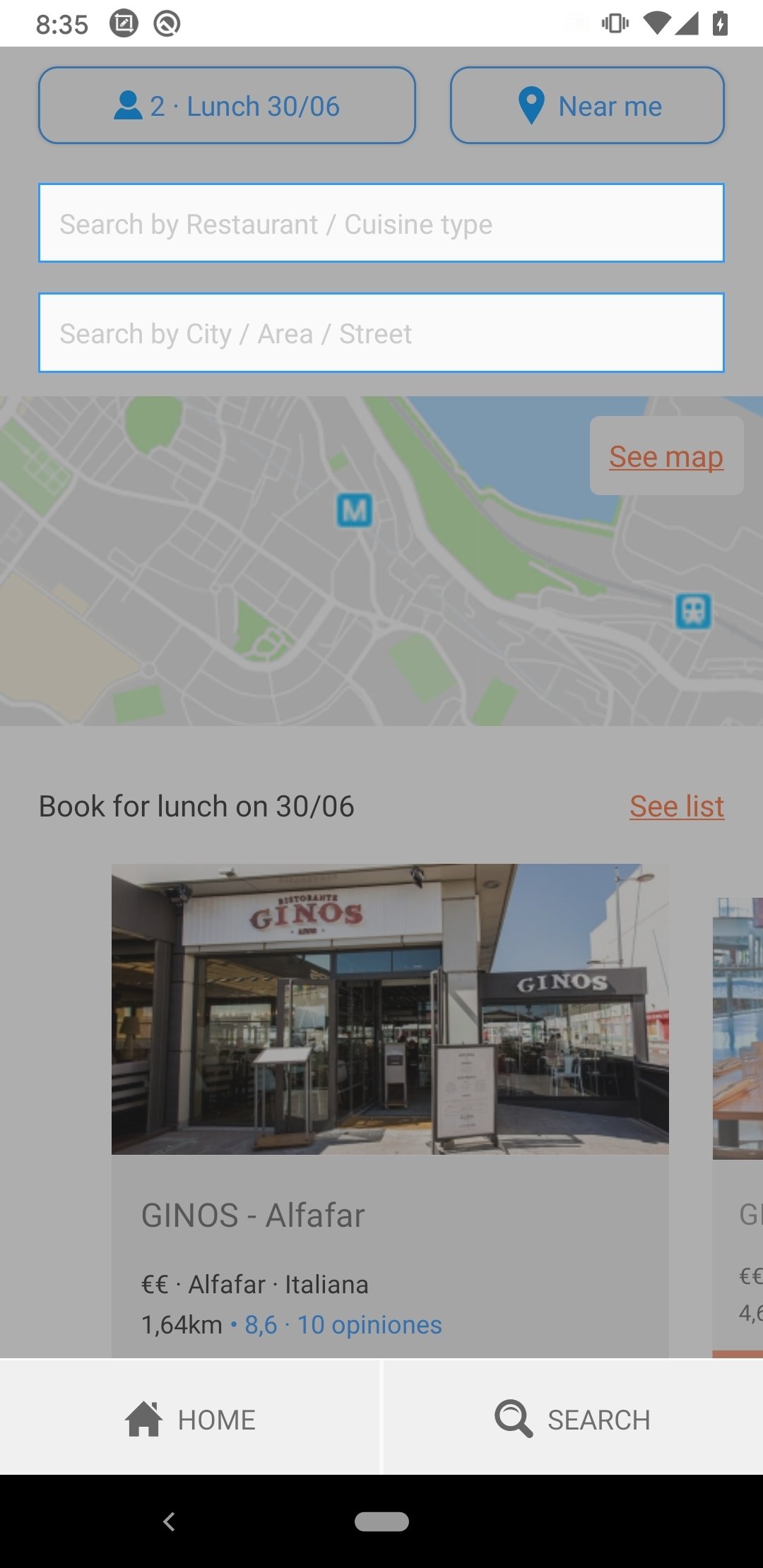Focus the Search by Restaurant / Cuisine type field

click(381, 223)
